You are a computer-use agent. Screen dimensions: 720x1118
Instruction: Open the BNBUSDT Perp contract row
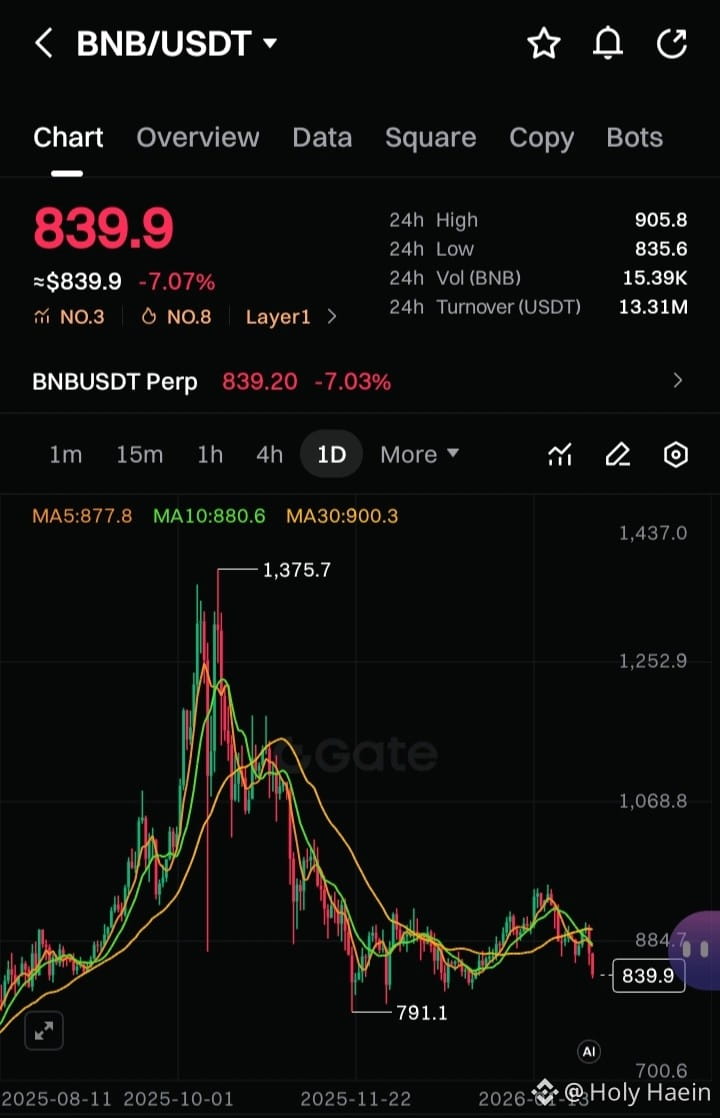coord(358,381)
